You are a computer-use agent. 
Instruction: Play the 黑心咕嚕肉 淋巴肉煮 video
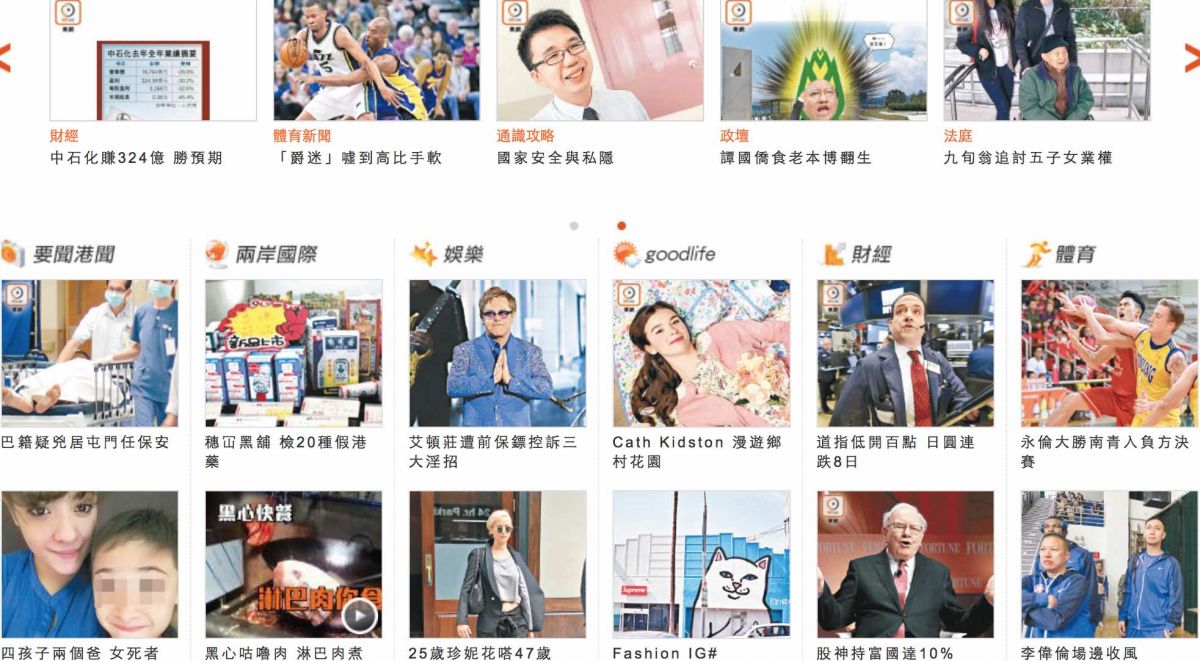360,616
